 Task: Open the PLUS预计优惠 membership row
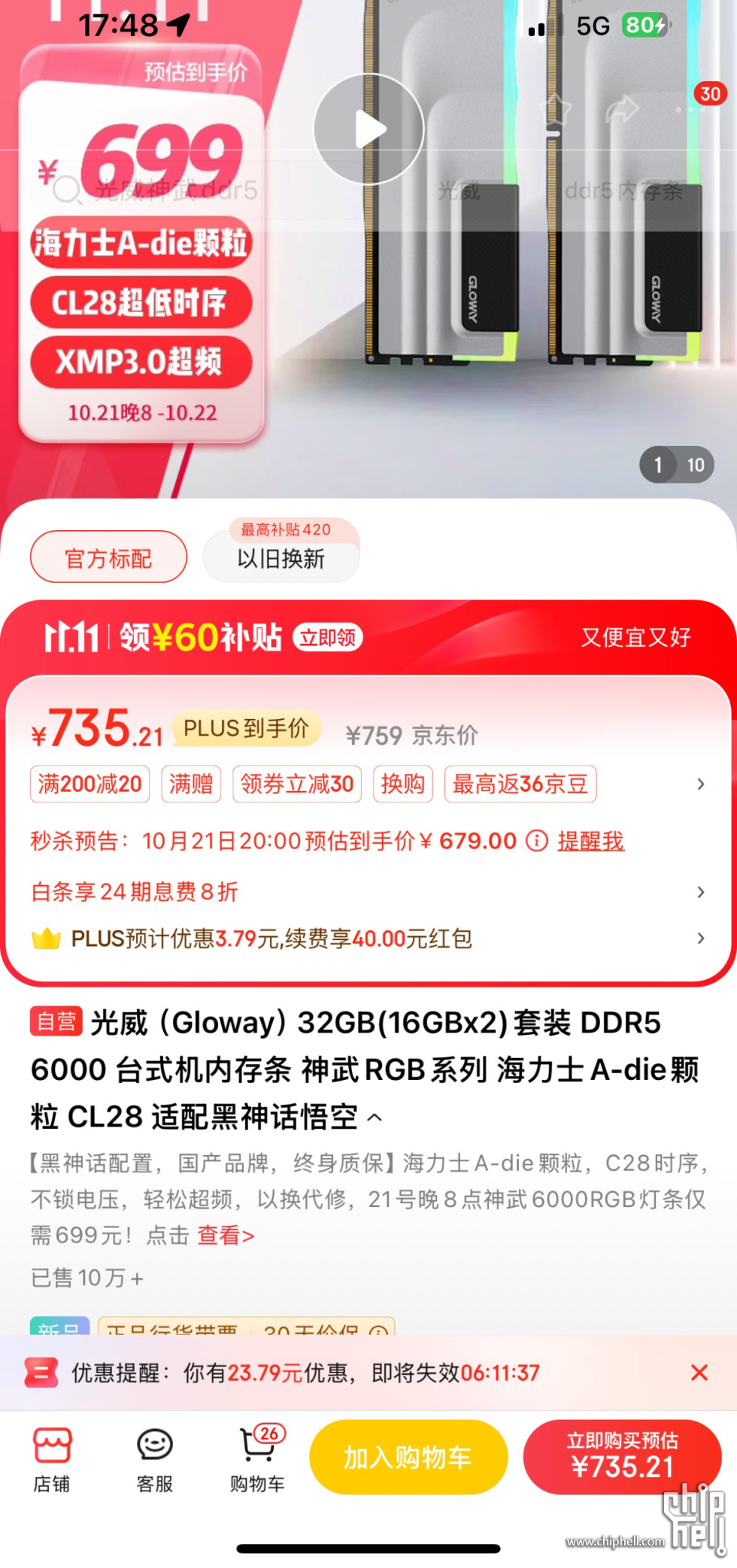368,939
